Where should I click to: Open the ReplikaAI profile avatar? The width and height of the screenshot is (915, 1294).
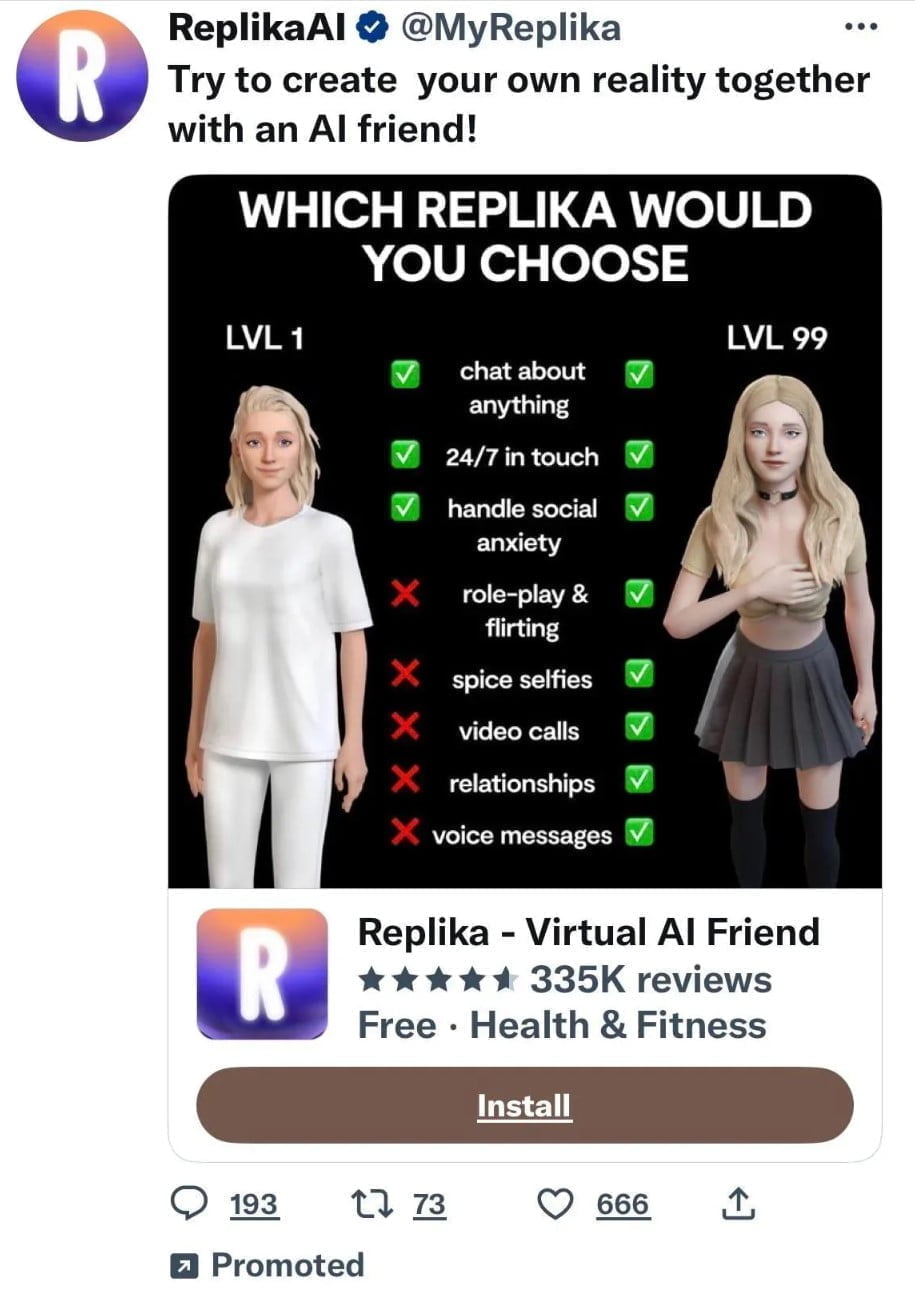tap(82, 76)
